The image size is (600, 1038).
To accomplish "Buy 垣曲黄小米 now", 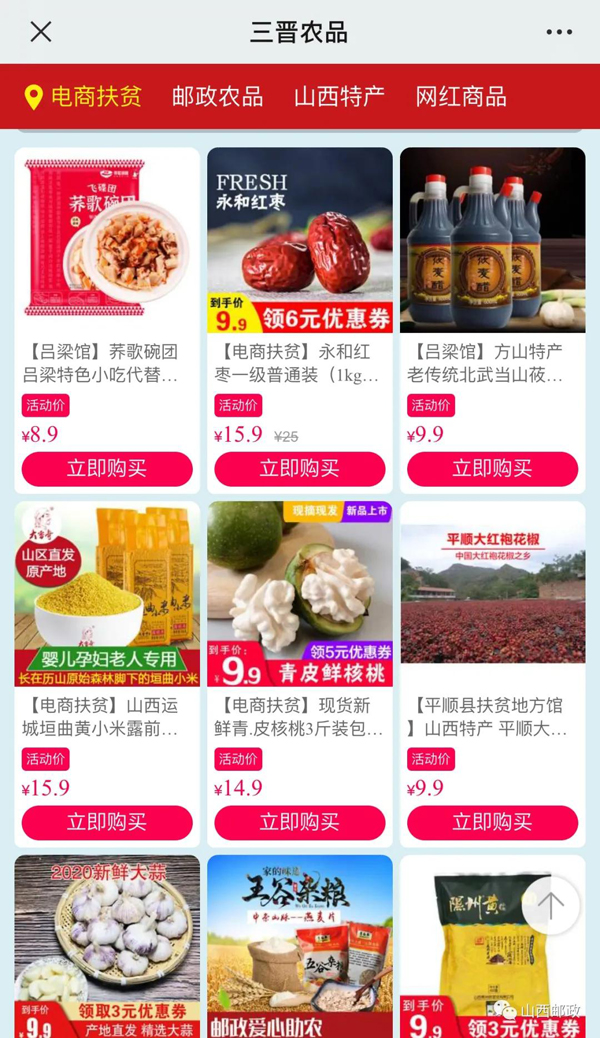I will [x=107, y=823].
